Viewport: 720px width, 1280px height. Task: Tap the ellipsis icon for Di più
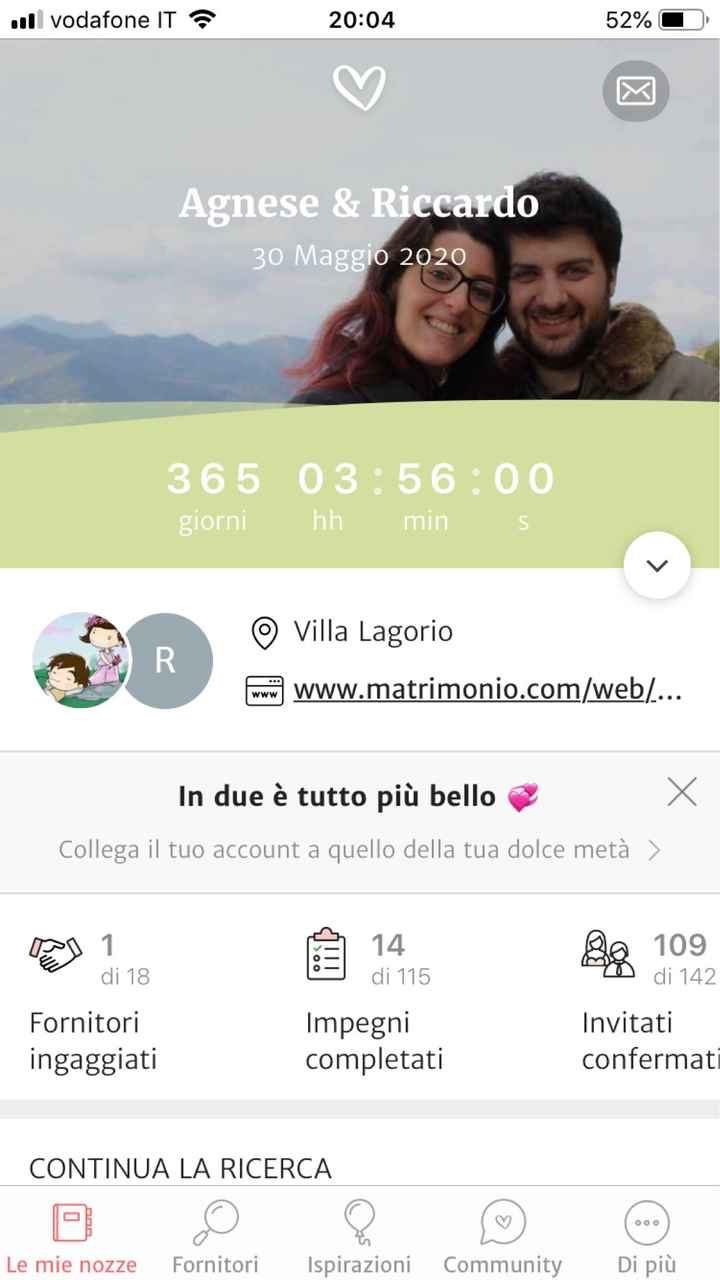(x=646, y=1222)
